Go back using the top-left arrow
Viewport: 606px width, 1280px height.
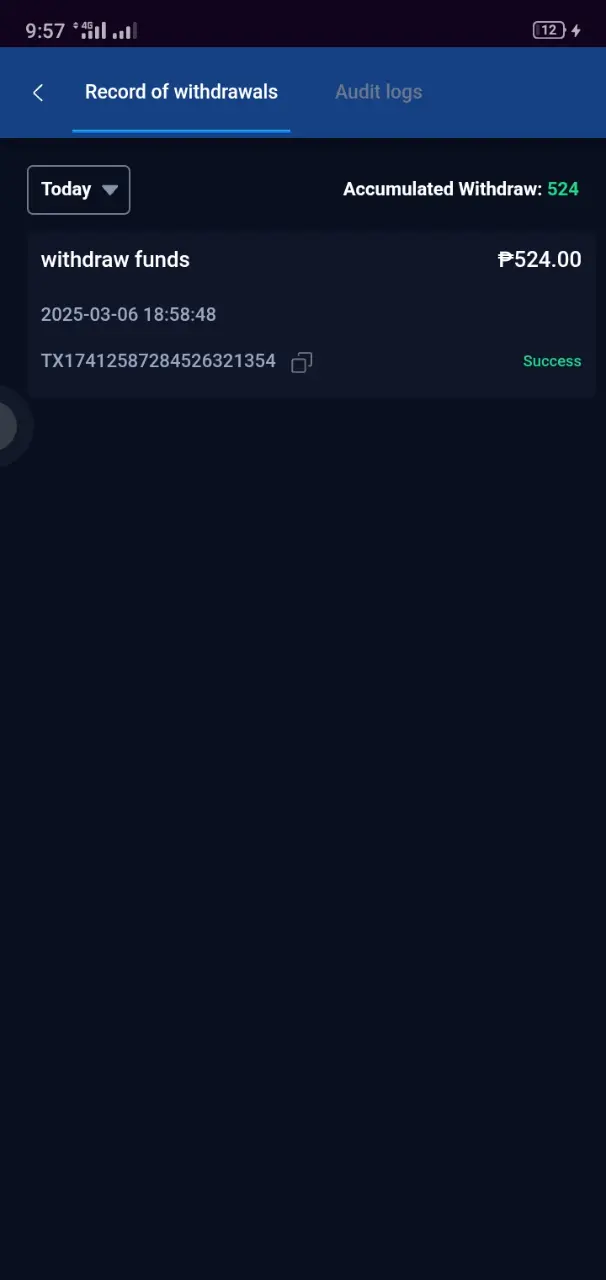click(x=38, y=92)
